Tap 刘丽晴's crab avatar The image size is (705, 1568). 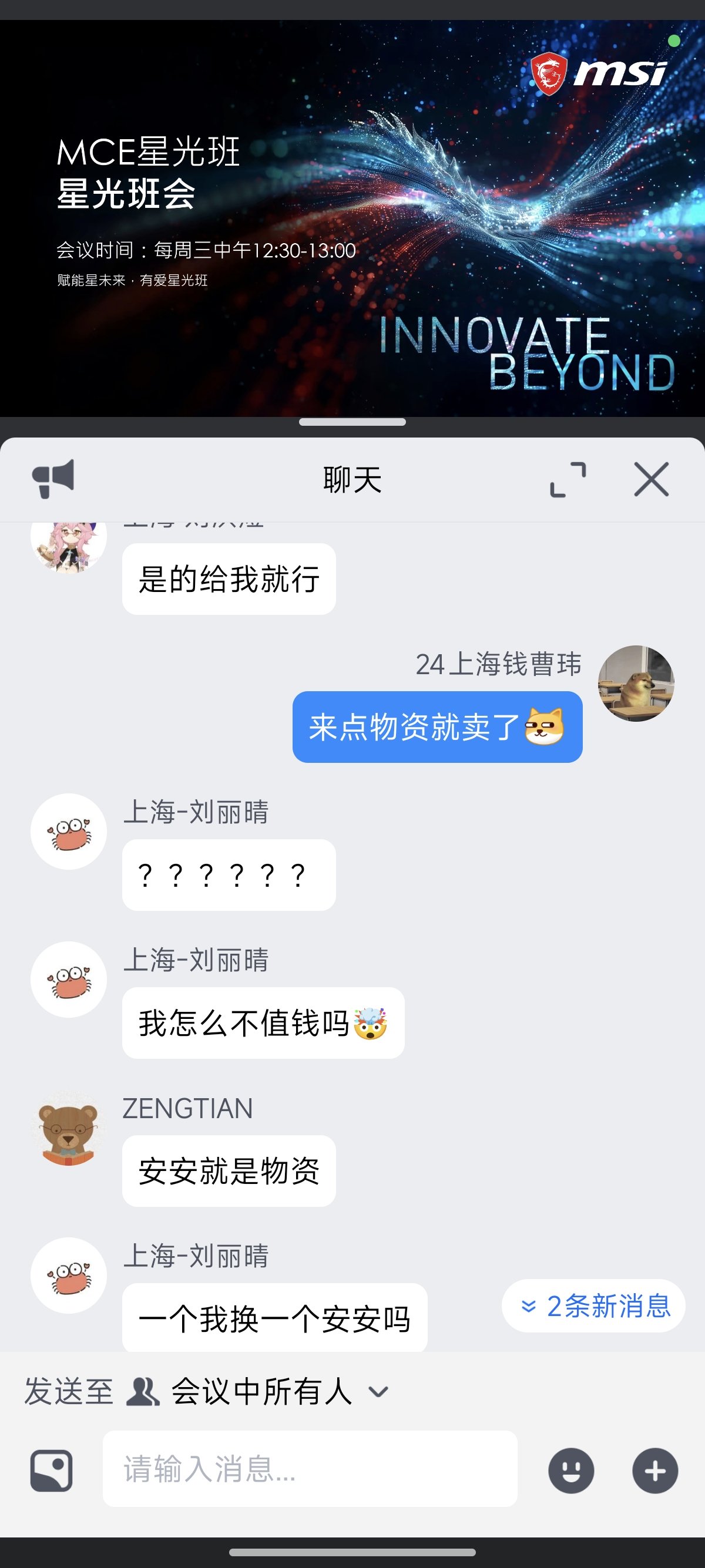click(x=69, y=832)
